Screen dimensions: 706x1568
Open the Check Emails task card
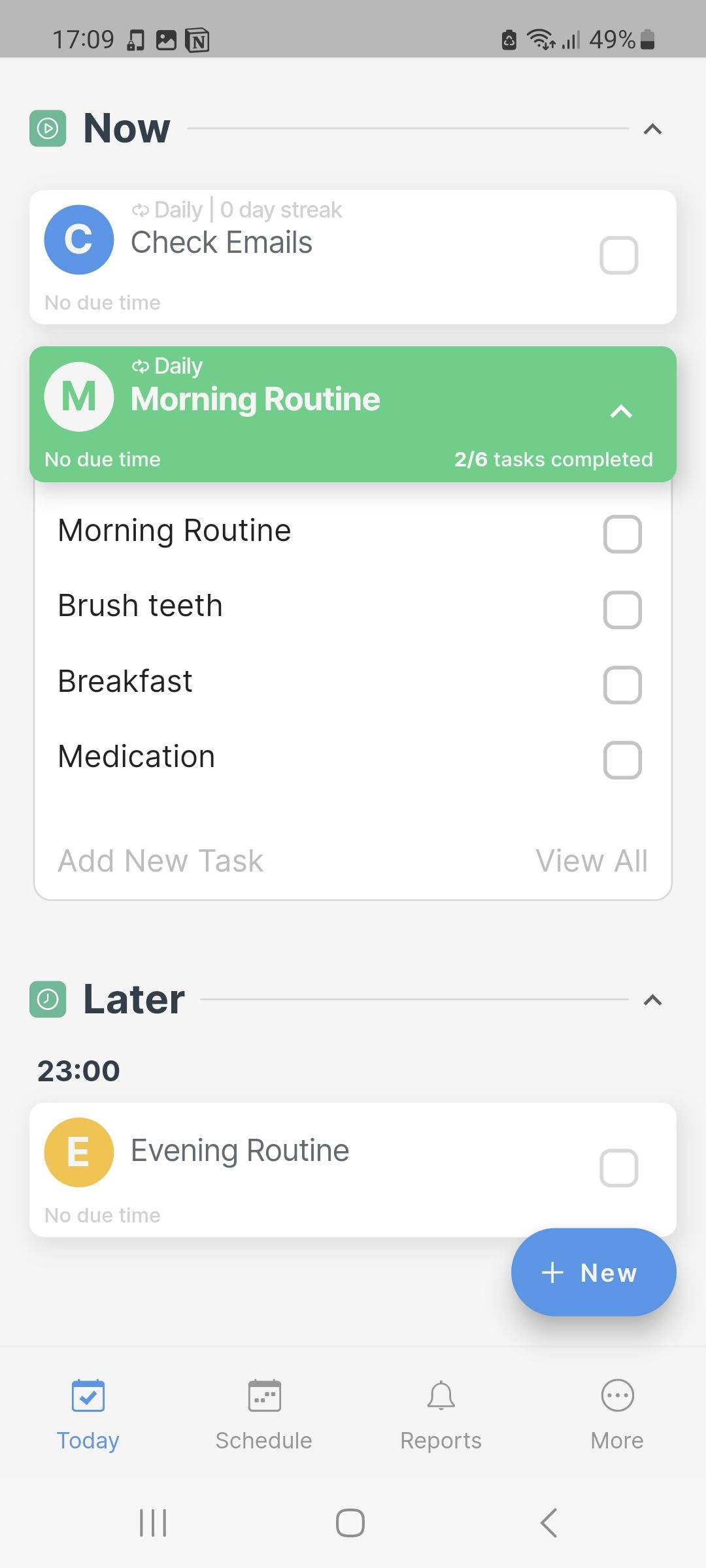pos(327,258)
